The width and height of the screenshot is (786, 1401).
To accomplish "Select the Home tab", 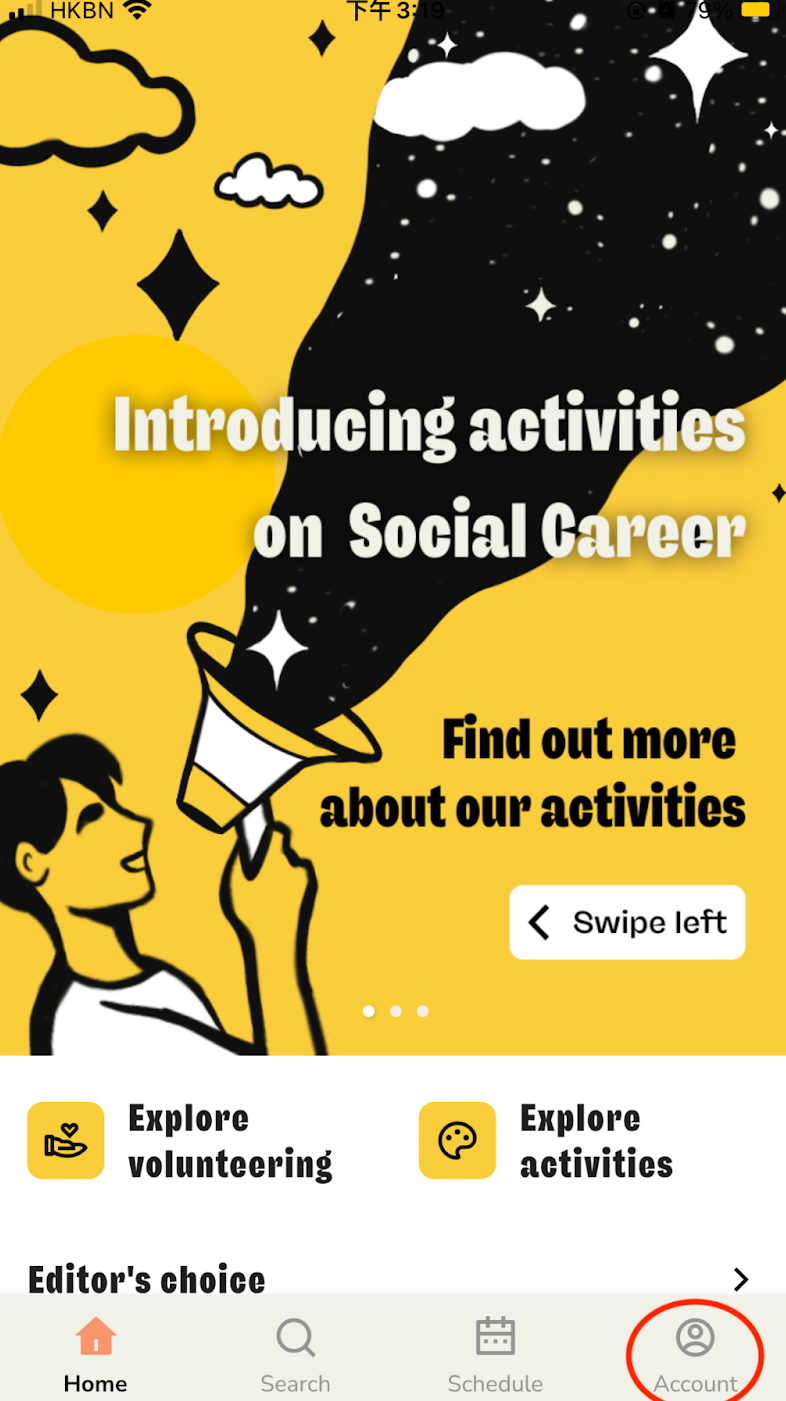I will click(x=95, y=1355).
